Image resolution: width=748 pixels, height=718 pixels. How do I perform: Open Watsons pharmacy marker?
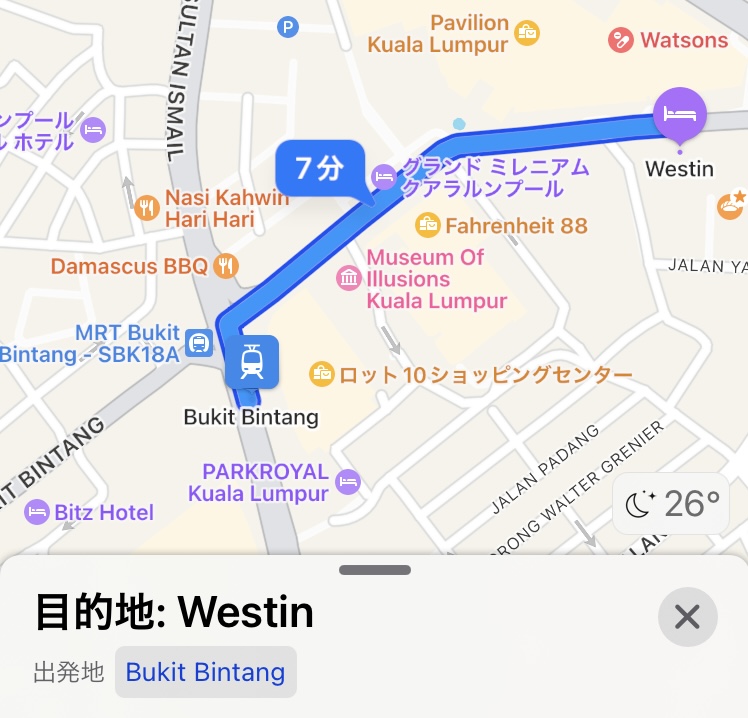coord(622,41)
